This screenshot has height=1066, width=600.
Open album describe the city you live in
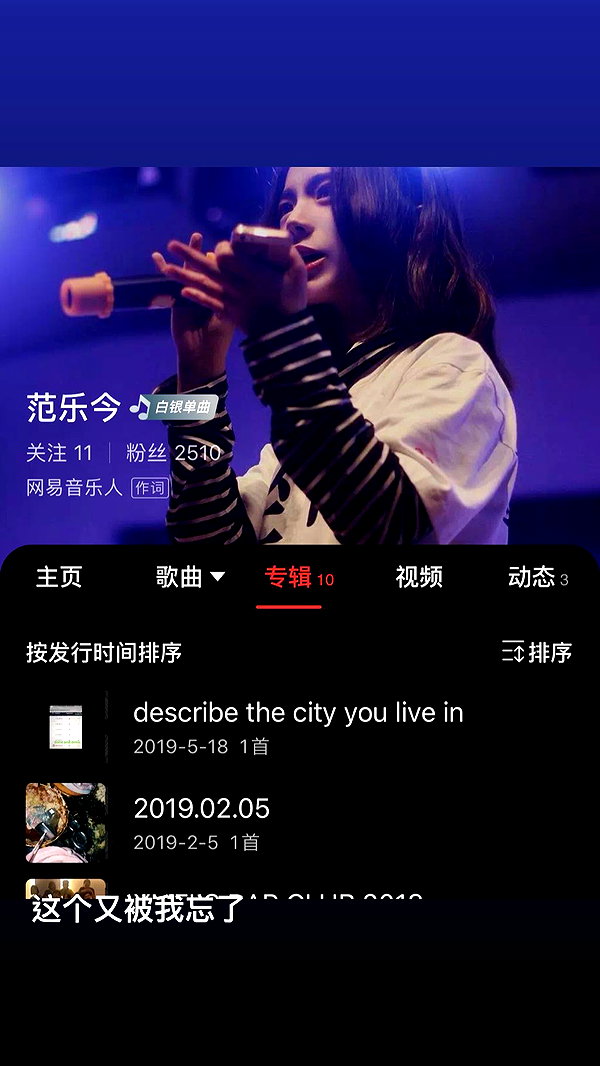tap(300, 727)
